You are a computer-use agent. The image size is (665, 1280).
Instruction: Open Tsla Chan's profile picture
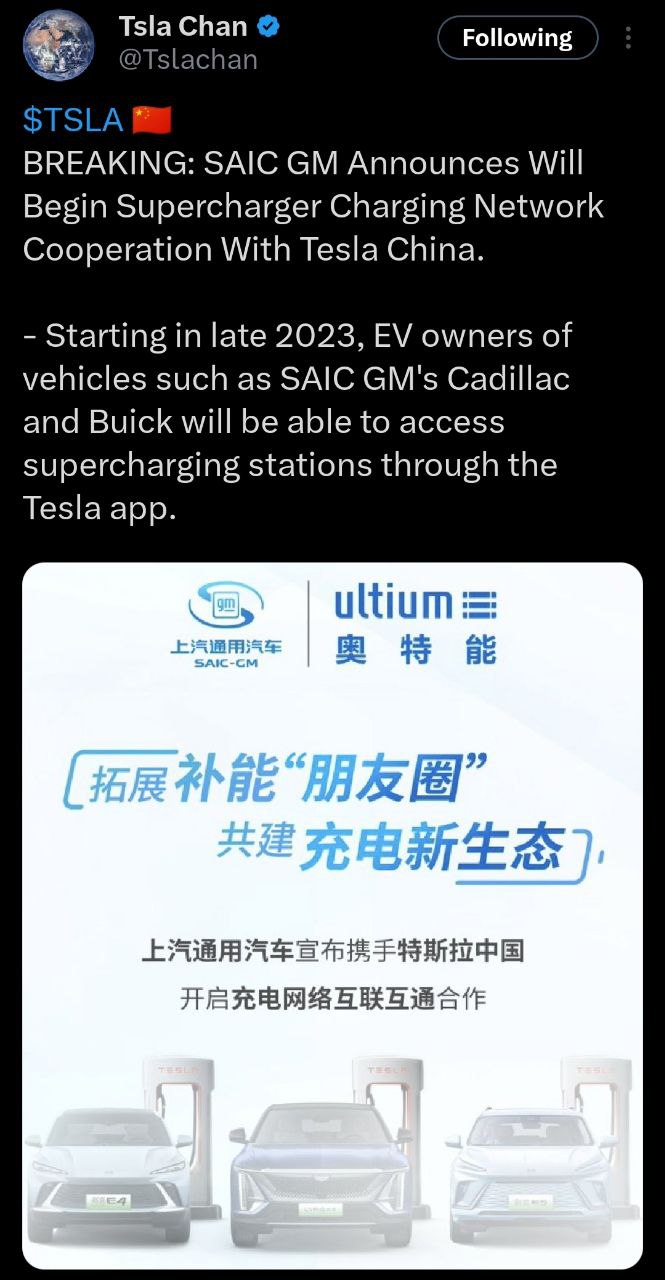pos(58,45)
